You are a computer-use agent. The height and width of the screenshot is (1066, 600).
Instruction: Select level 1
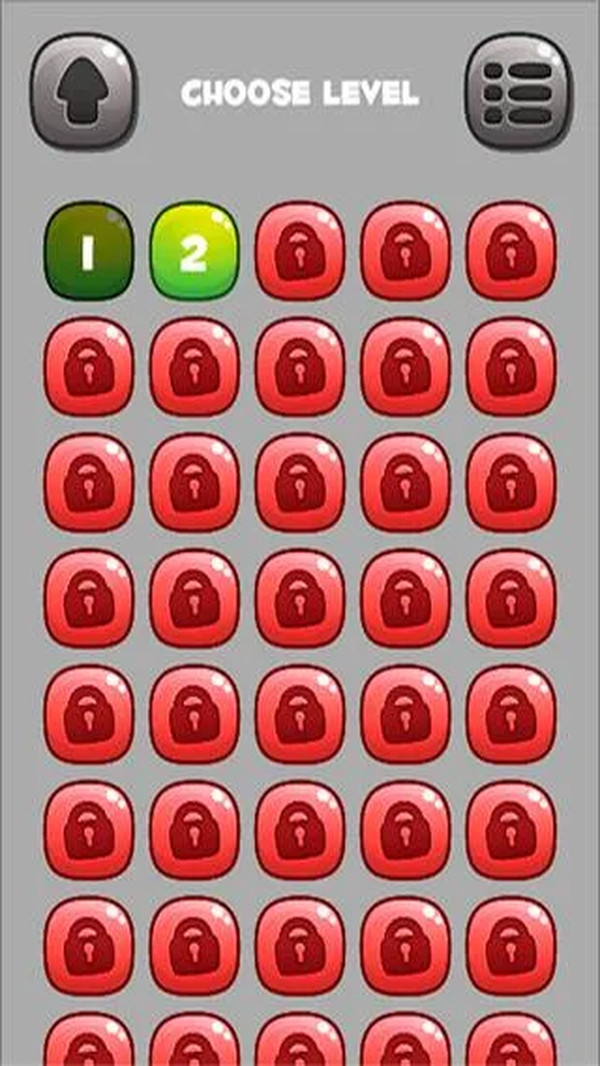88,253
